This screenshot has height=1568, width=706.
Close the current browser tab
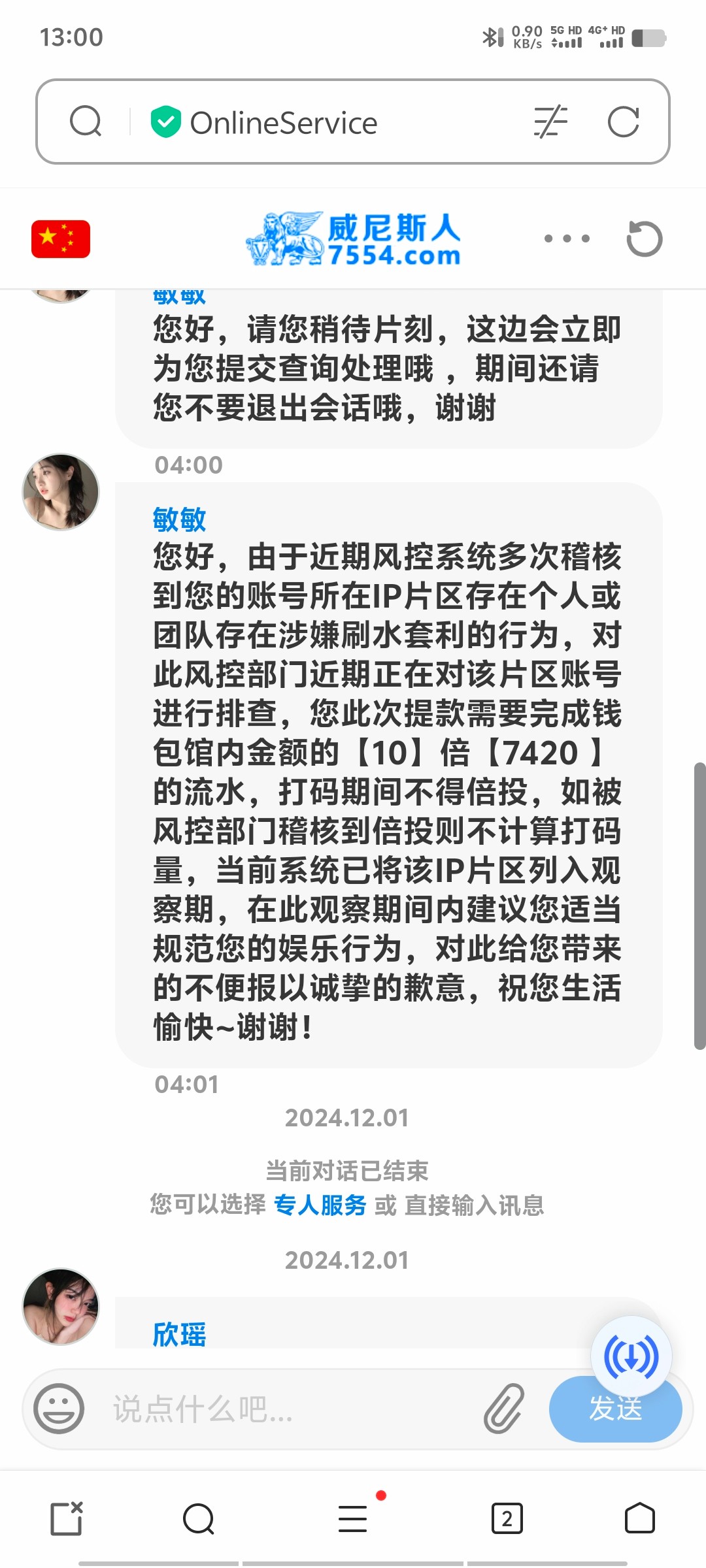click(67, 1518)
